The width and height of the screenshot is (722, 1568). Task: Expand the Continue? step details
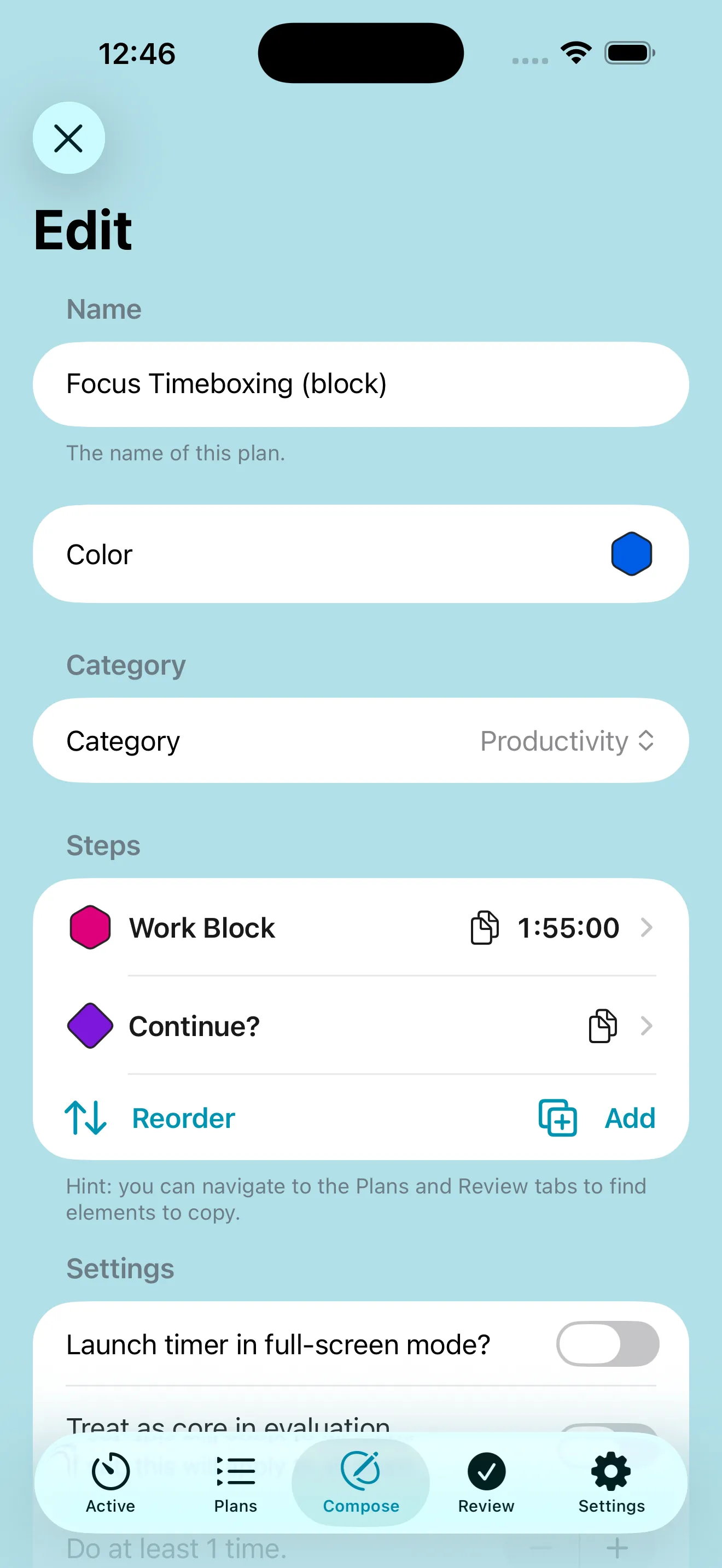647,1026
